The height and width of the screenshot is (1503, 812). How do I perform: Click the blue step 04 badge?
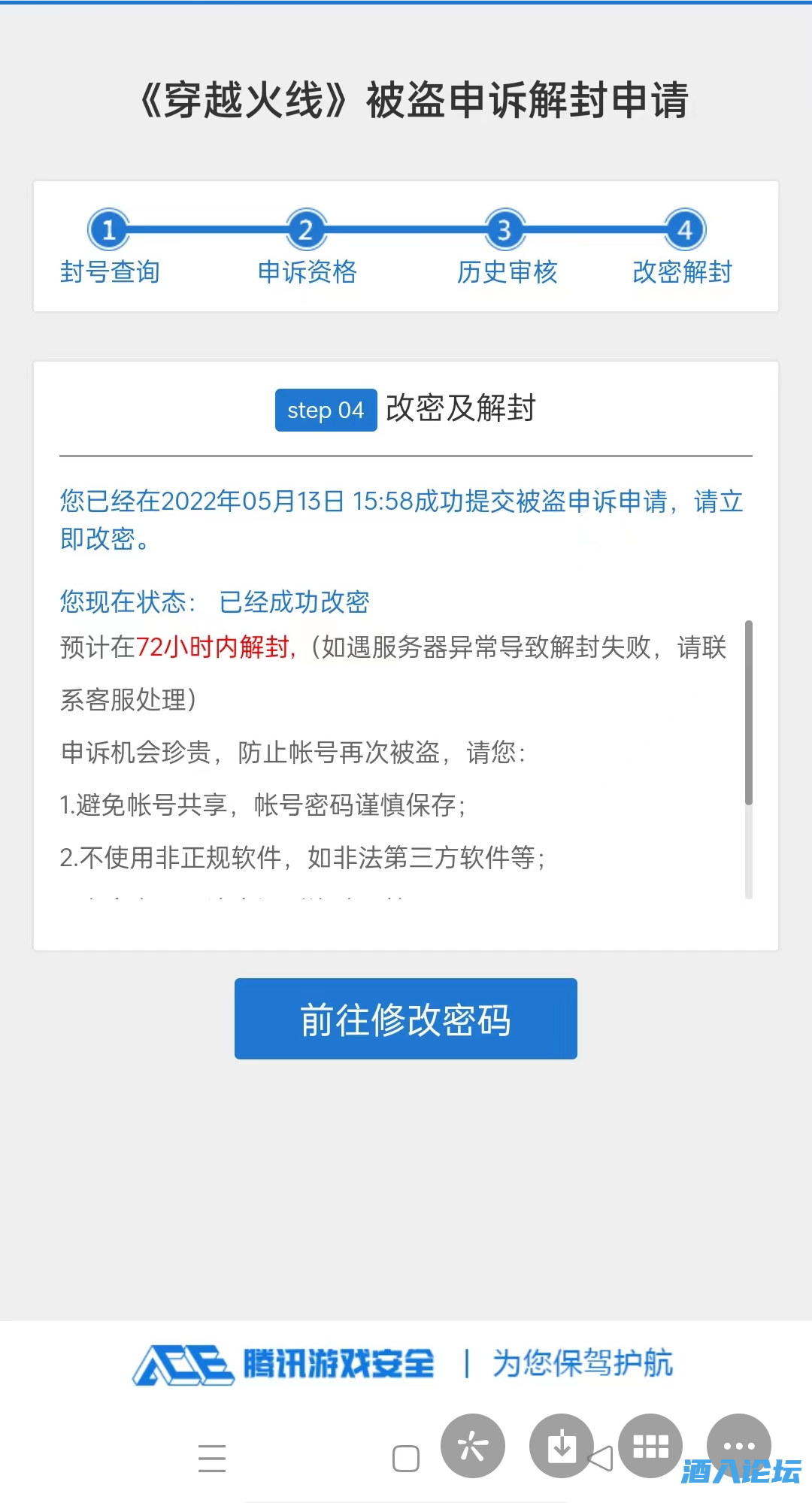click(326, 411)
